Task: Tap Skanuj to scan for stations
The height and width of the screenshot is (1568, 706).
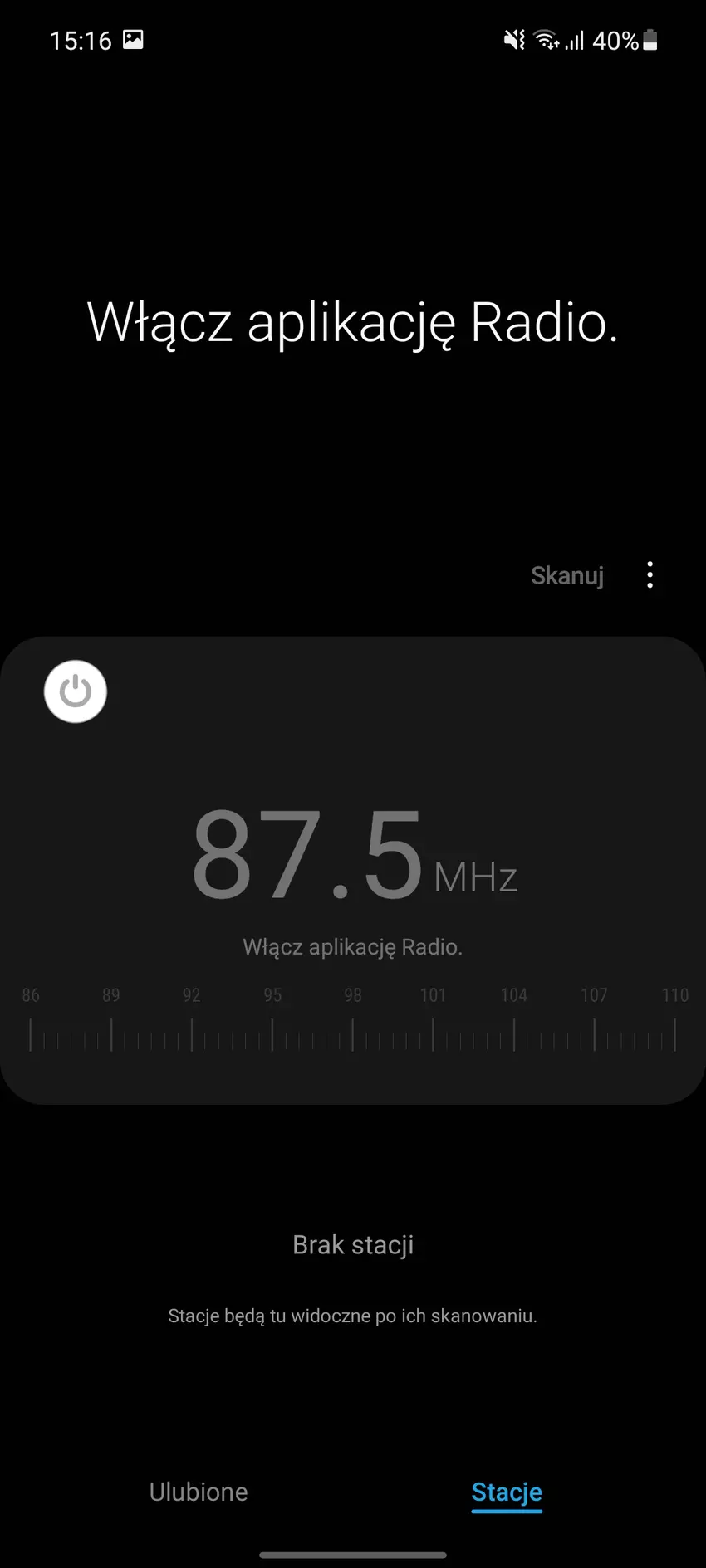Action: point(567,575)
